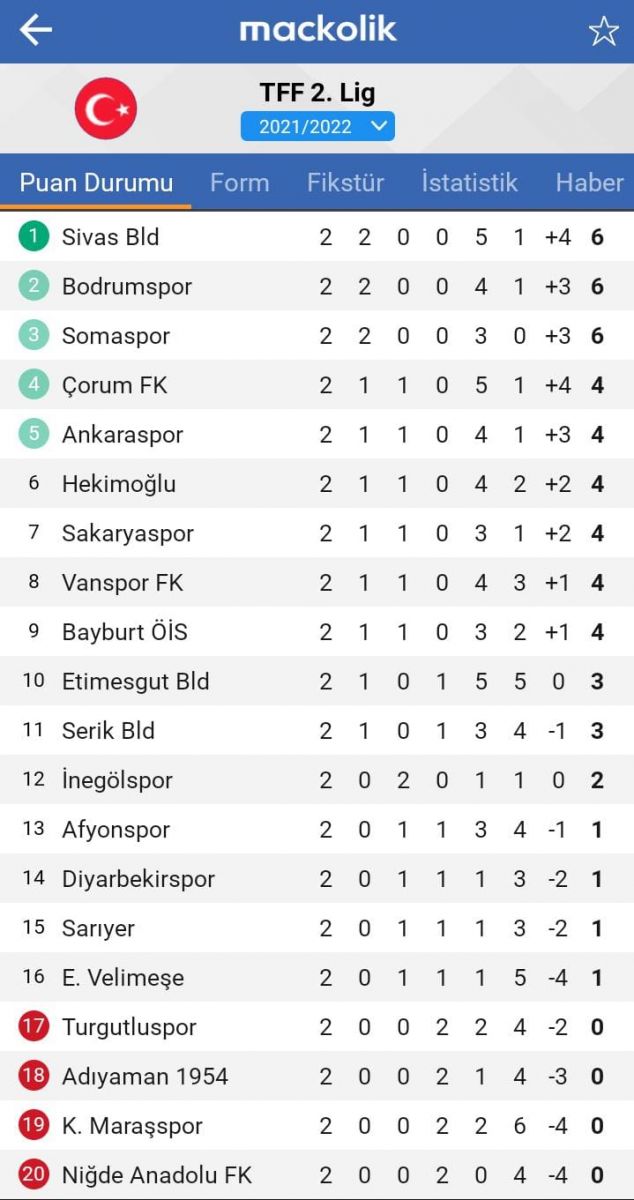The width and height of the screenshot is (634, 1200).
Task: Open the Niğde Anadolu FK row
Action: 317,1175
